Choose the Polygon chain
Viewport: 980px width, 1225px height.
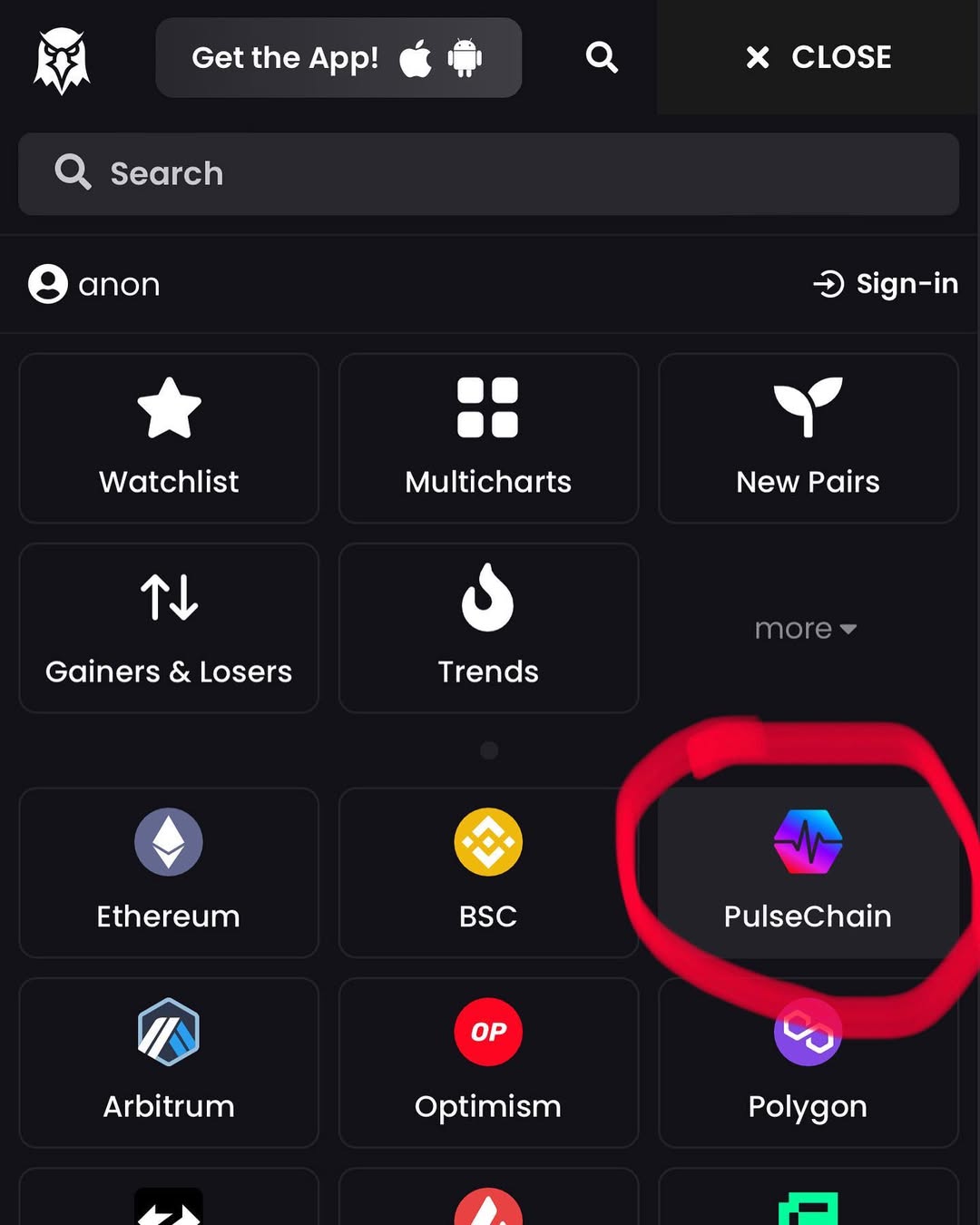[808, 1063]
